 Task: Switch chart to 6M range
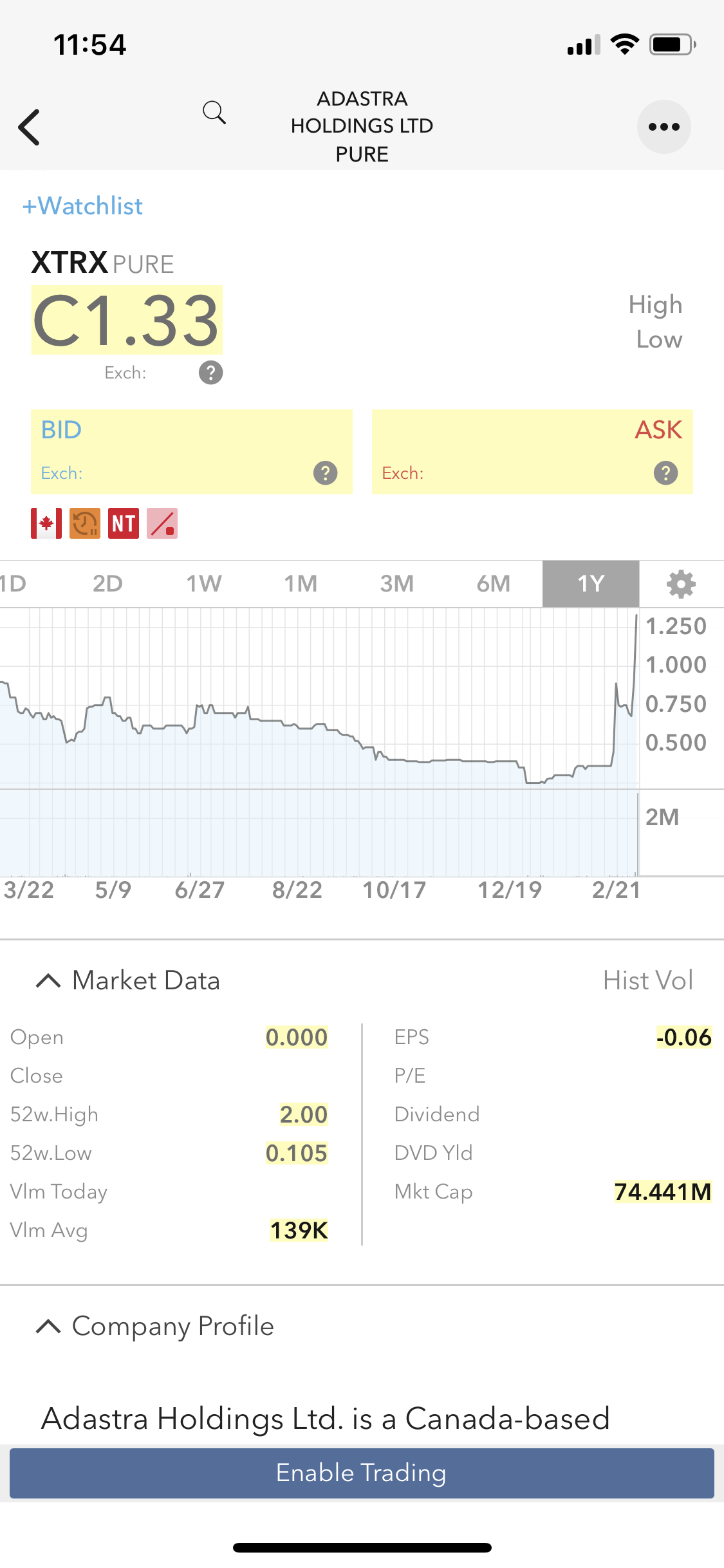pyautogui.click(x=494, y=584)
